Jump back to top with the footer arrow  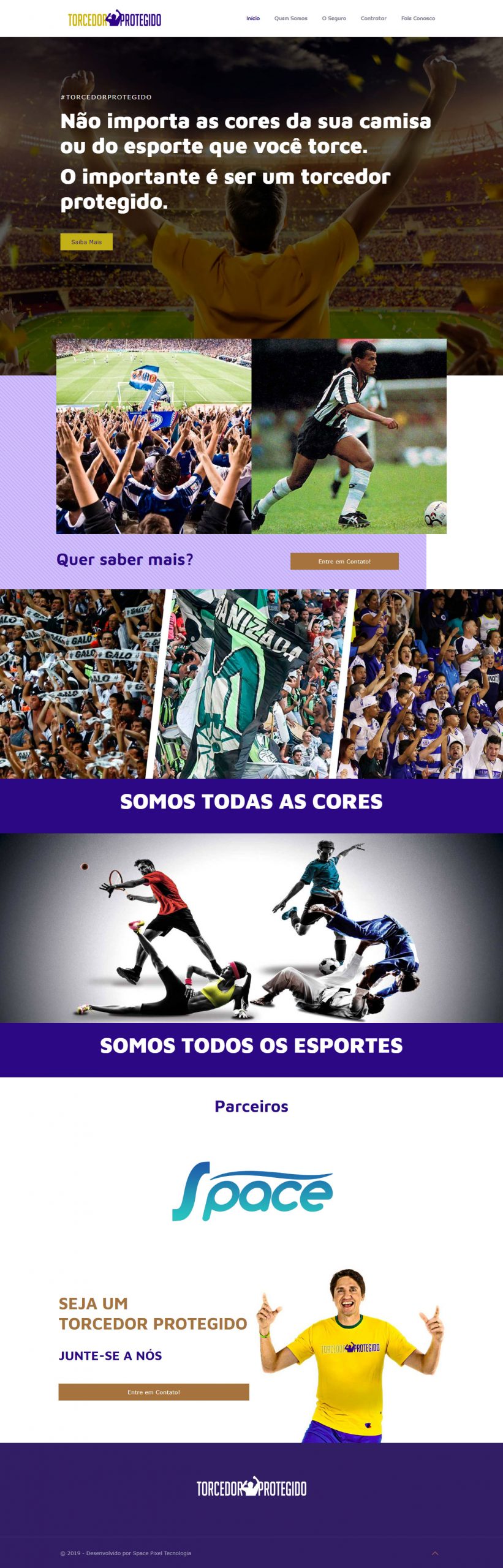pyautogui.click(x=435, y=1553)
